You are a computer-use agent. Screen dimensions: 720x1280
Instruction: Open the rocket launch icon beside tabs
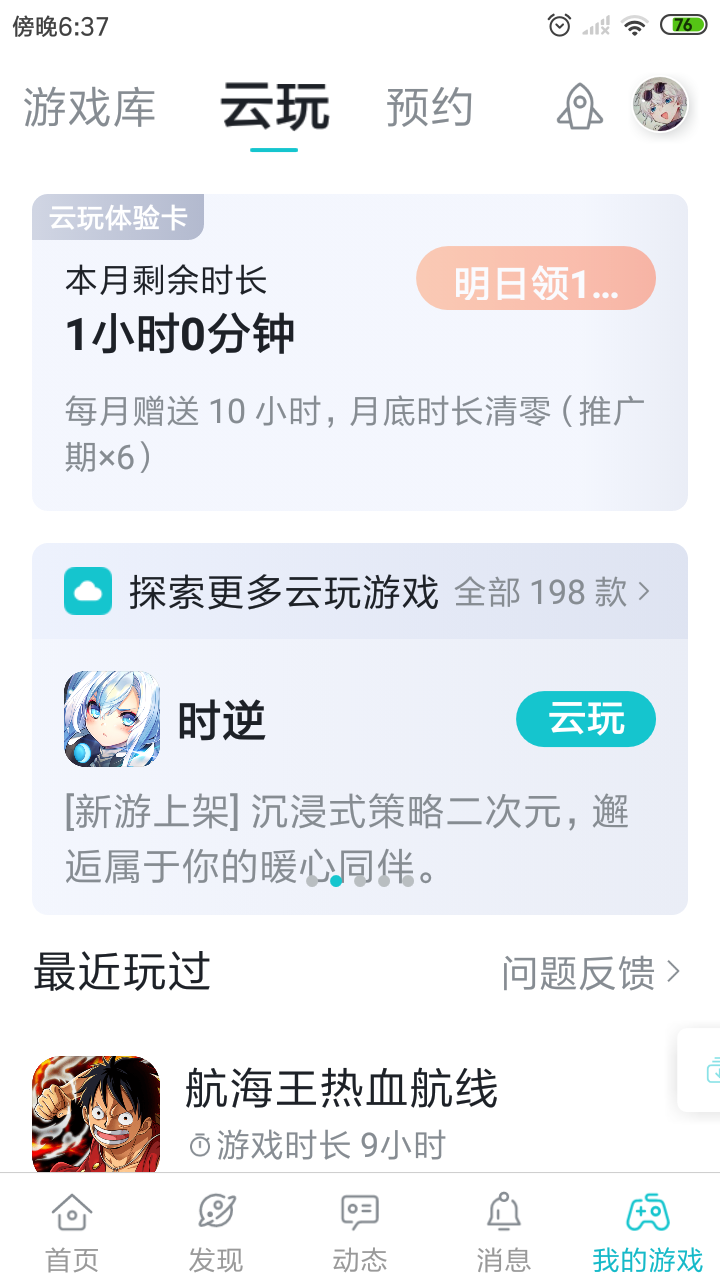[579, 104]
